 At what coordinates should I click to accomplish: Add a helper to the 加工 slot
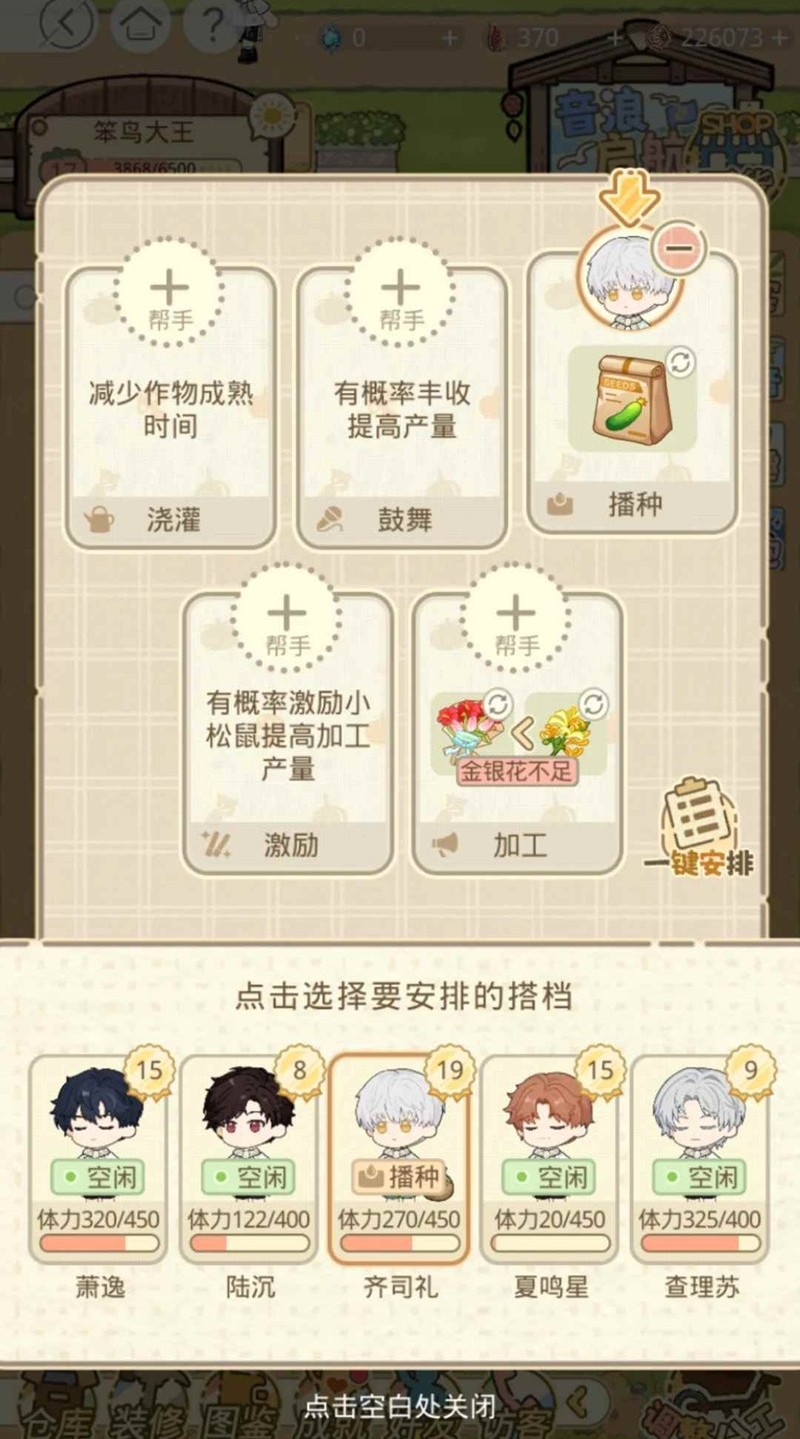(516, 619)
